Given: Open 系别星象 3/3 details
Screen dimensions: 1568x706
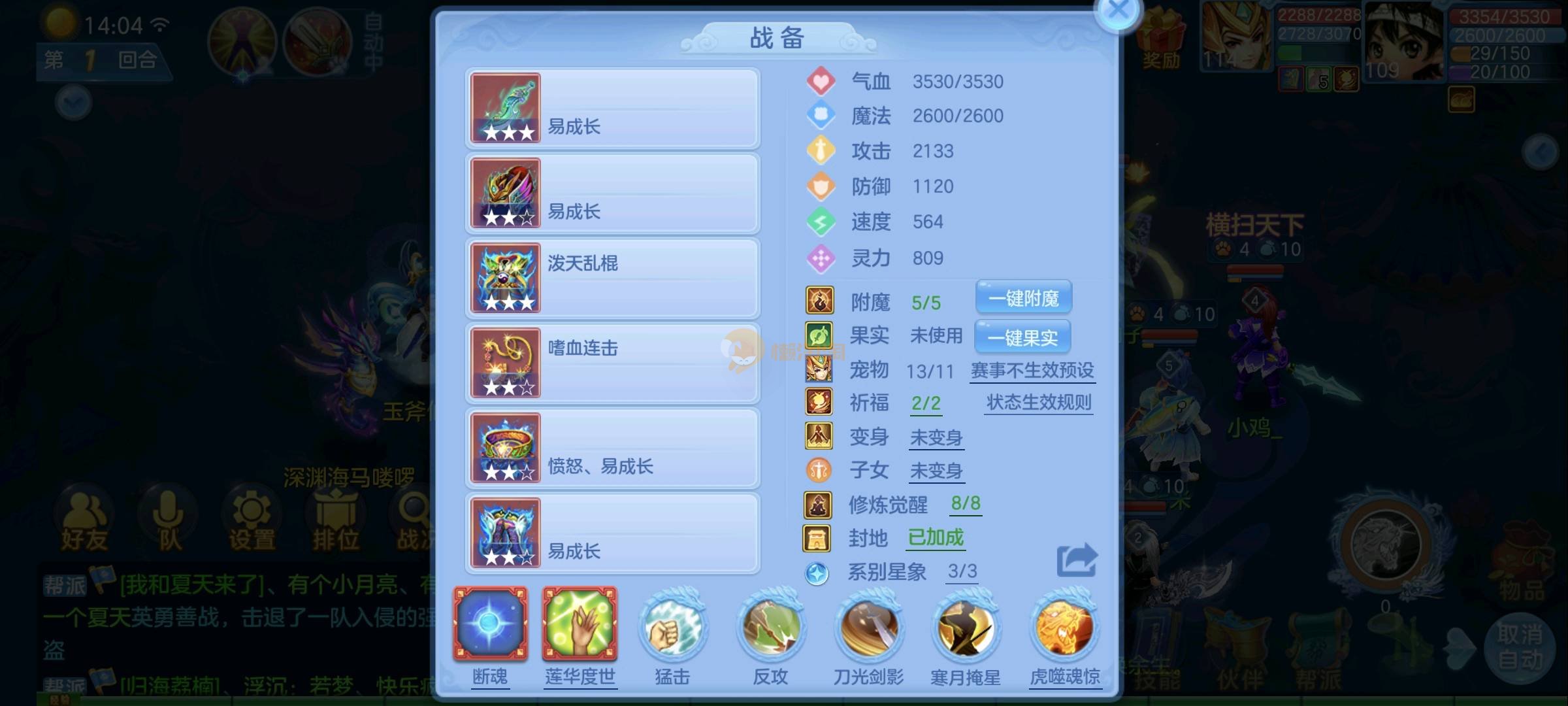Looking at the screenshot, I should 962,571.
